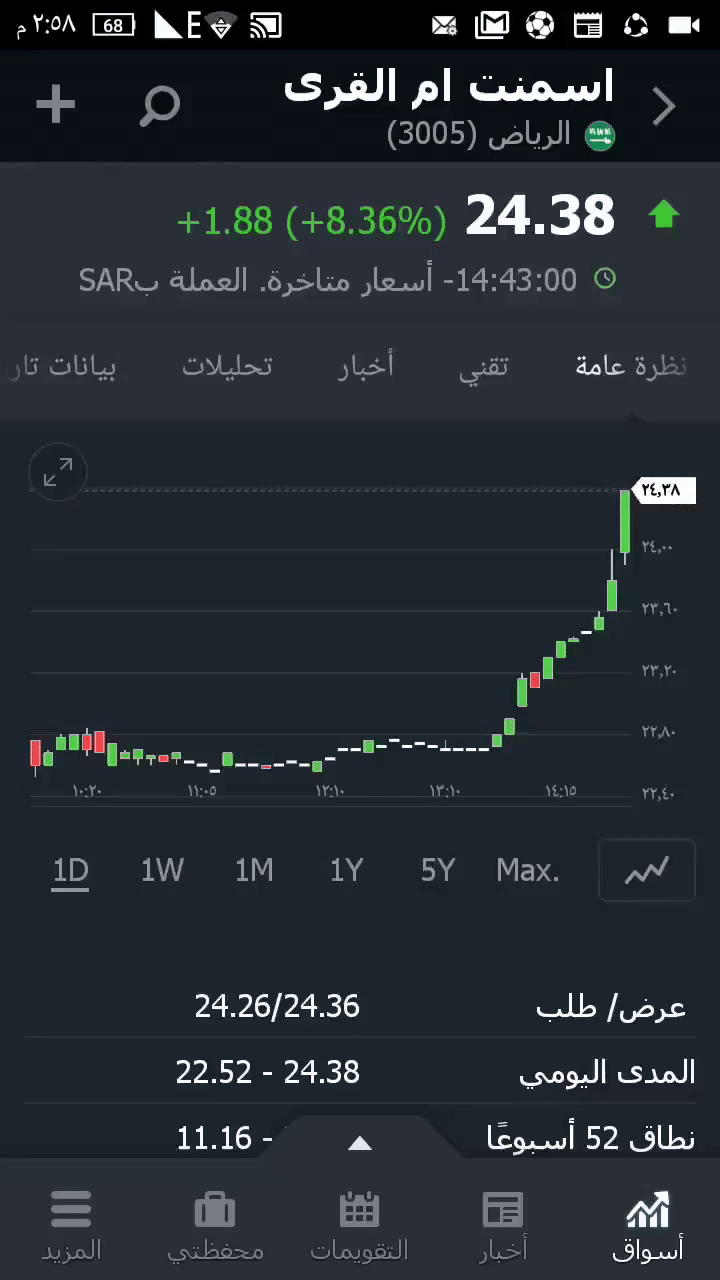Switch to the تقني tab
This screenshot has width=720, height=1280.
click(483, 367)
